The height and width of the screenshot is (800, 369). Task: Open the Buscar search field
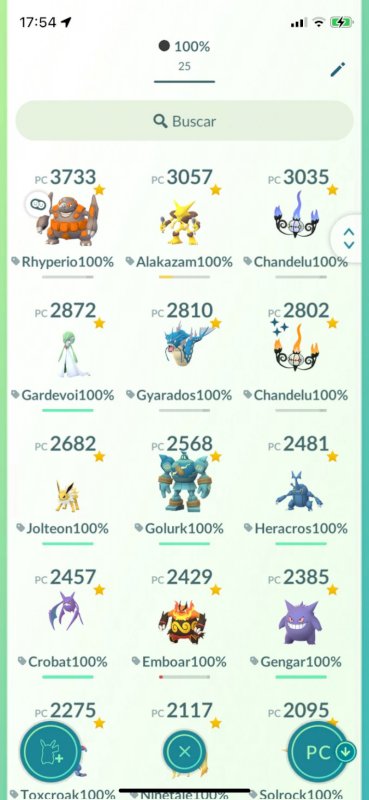pyautogui.click(x=184, y=121)
